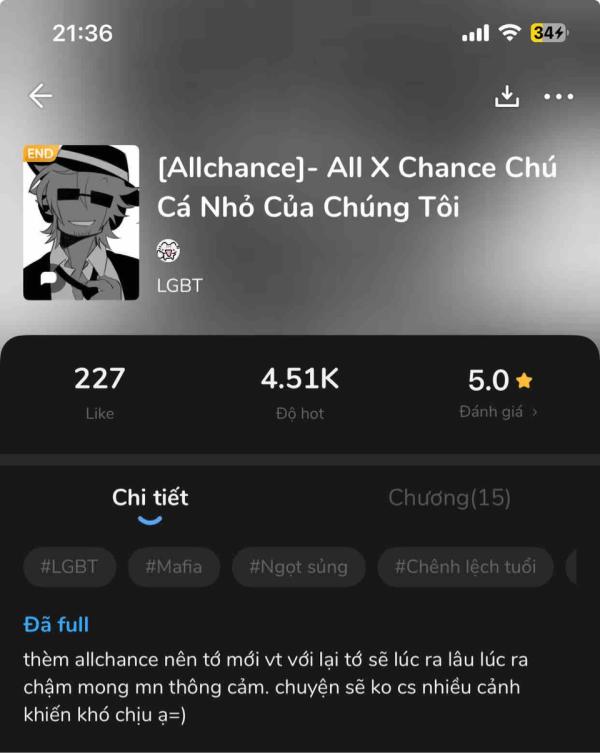
Task: Open the #Ngọt sủng tag
Action: point(297,567)
